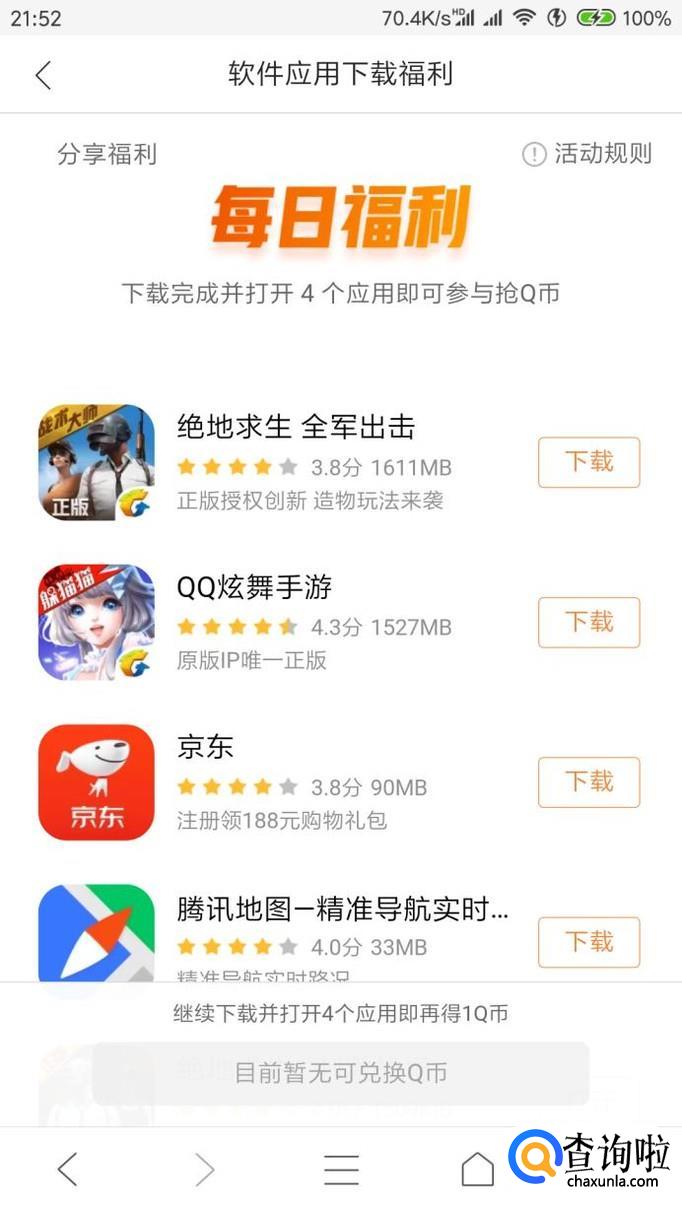Viewport: 682px width, 1212px height.
Task: Go to previous page in browser toolbar
Action: click(x=67, y=1169)
